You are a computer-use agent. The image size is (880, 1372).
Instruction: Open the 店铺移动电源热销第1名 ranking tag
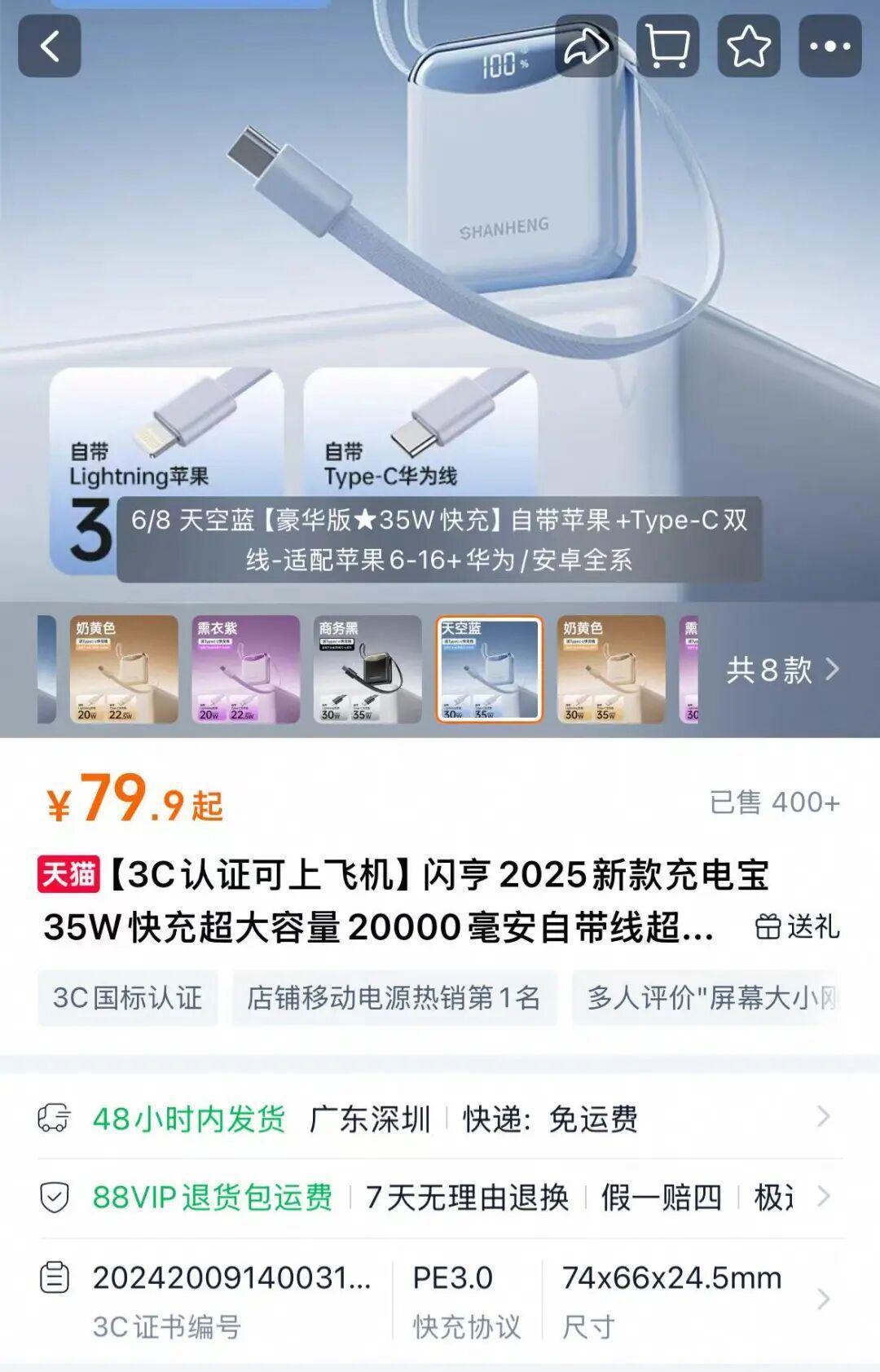pyautogui.click(x=394, y=998)
